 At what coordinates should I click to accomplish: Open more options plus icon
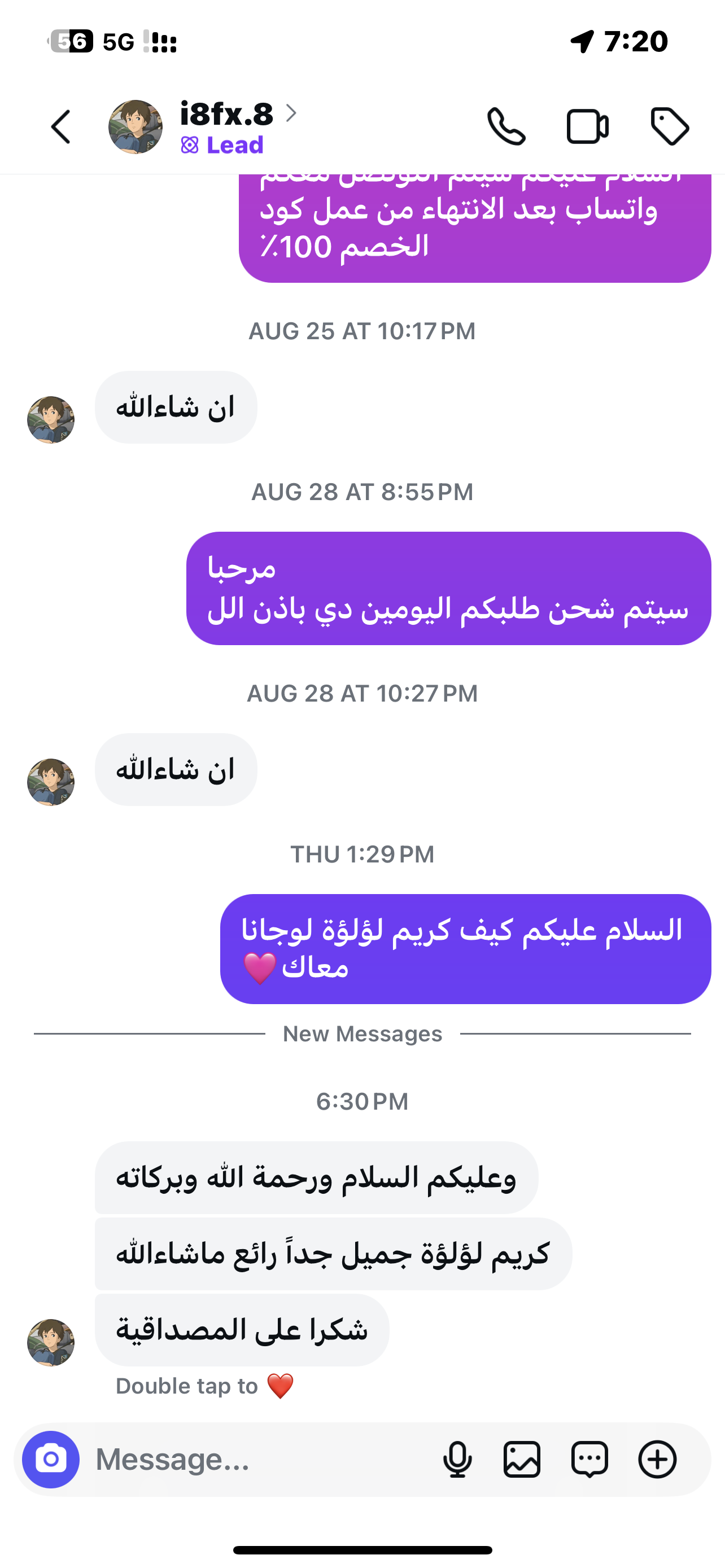pos(657,1459)
